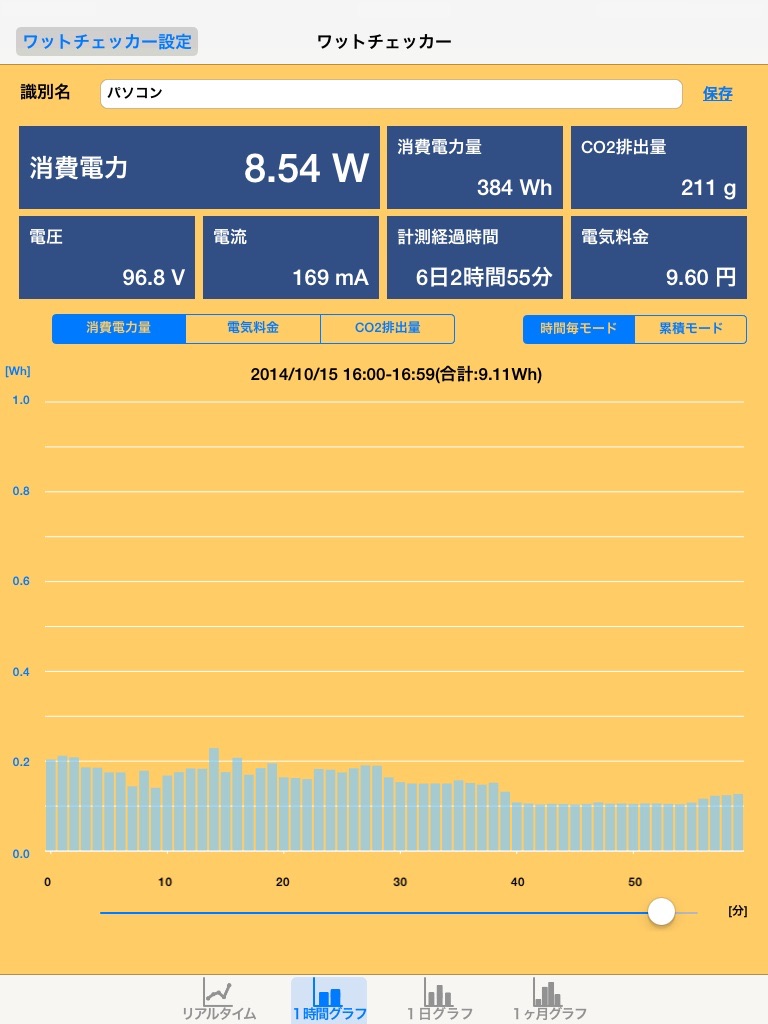Switch to 累積モード
This screenshot has width=768, height=1024.
click(x=691, y=329)
